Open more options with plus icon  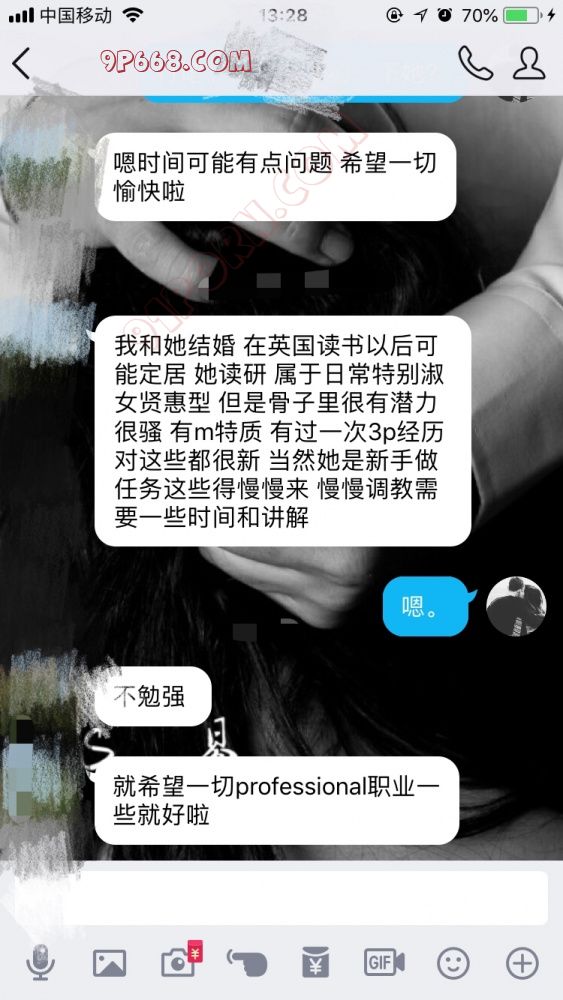pyautogui.click(x=522, y=963)
